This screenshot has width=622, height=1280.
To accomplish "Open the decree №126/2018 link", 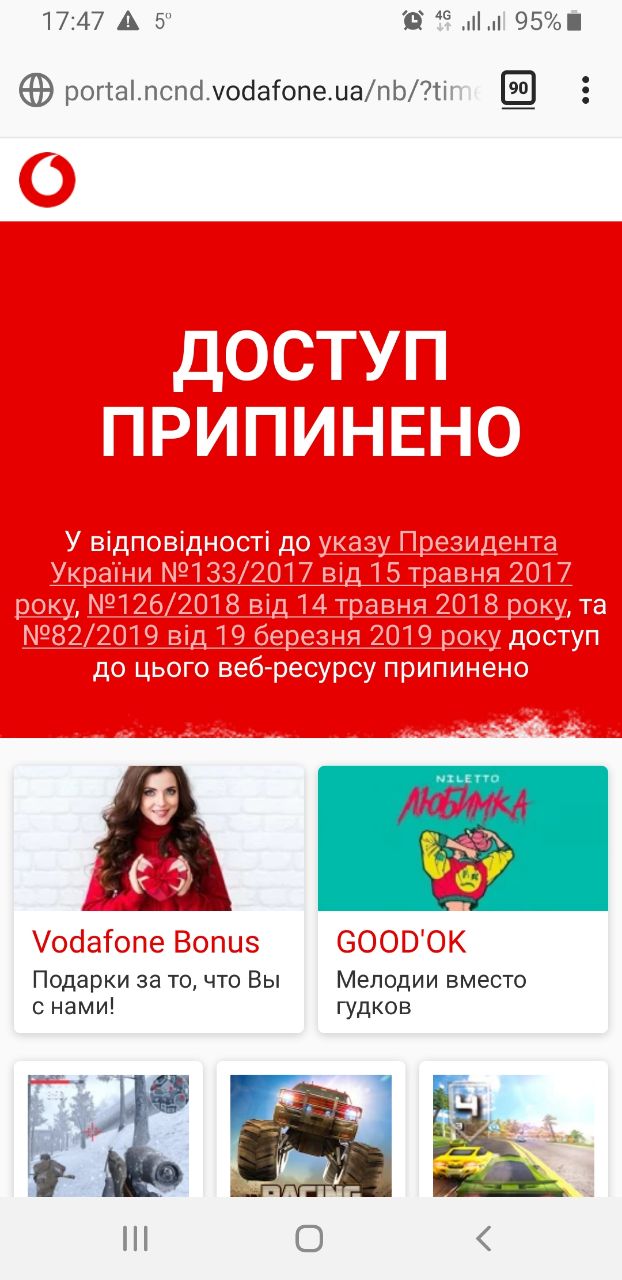I will coord(327,605).
